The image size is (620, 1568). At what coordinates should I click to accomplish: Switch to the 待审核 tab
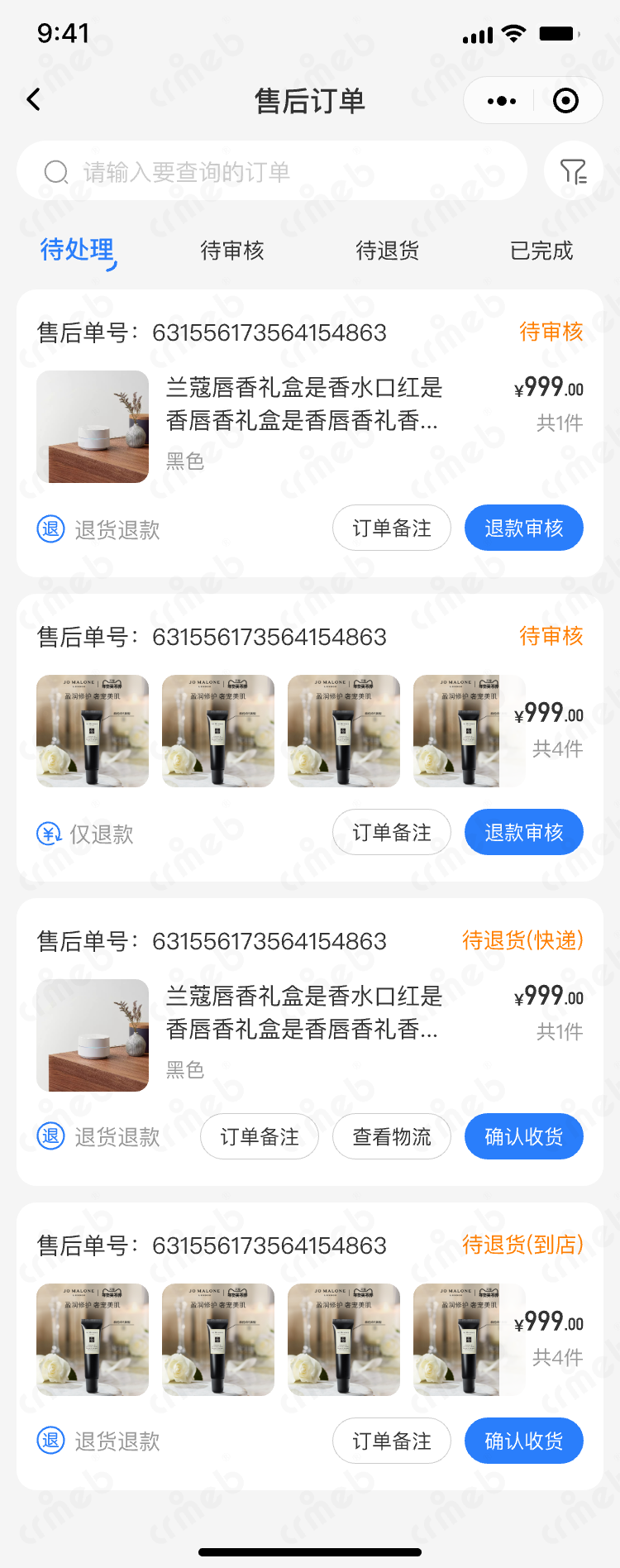pos(232,251)
